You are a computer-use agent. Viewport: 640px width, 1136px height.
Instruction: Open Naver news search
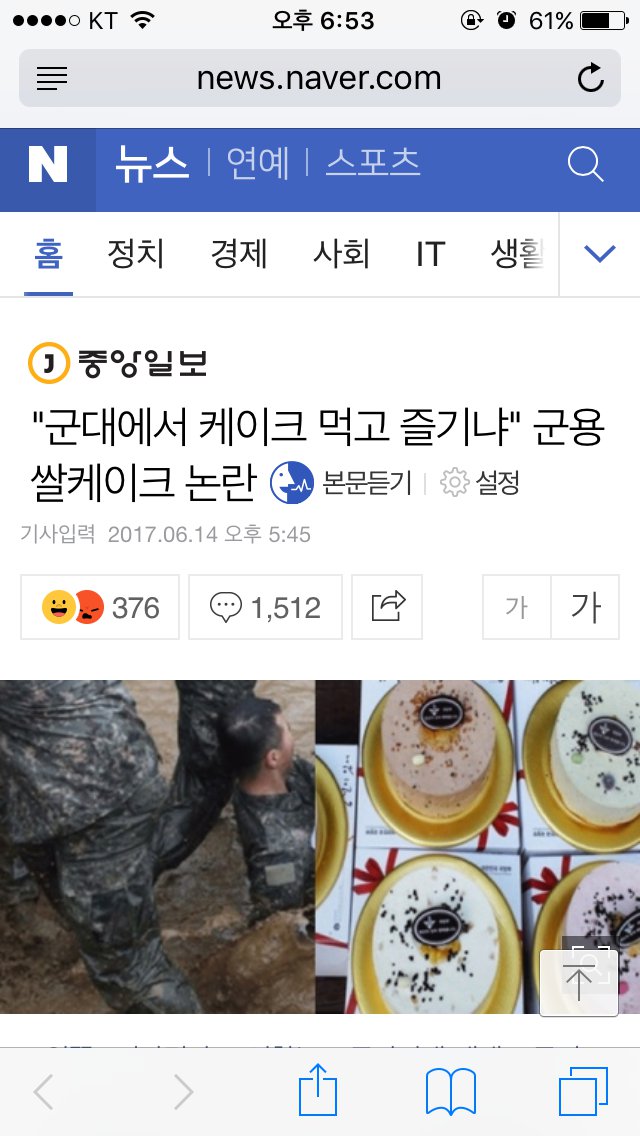[586, 164]
